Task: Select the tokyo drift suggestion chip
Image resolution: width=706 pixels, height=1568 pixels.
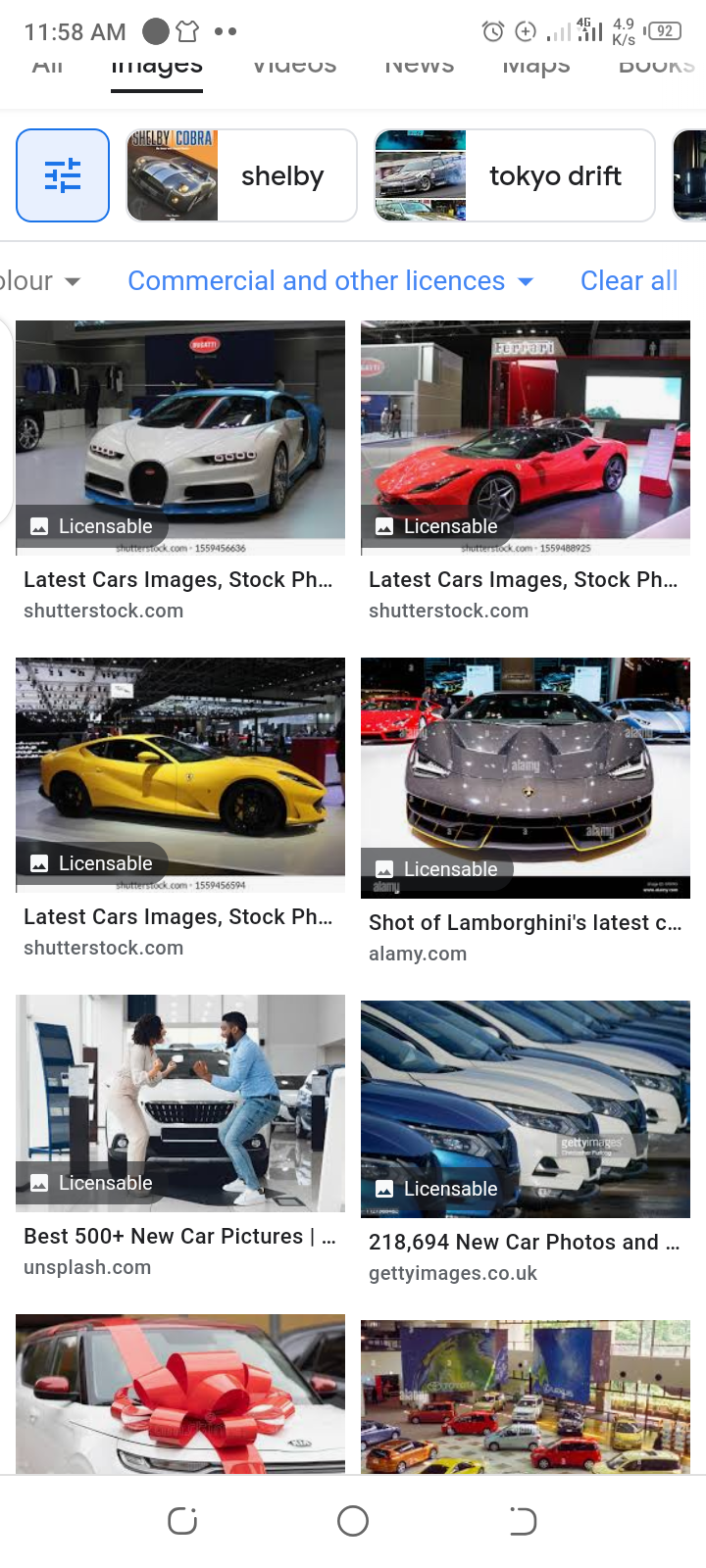Action: [x=515, y=175]
